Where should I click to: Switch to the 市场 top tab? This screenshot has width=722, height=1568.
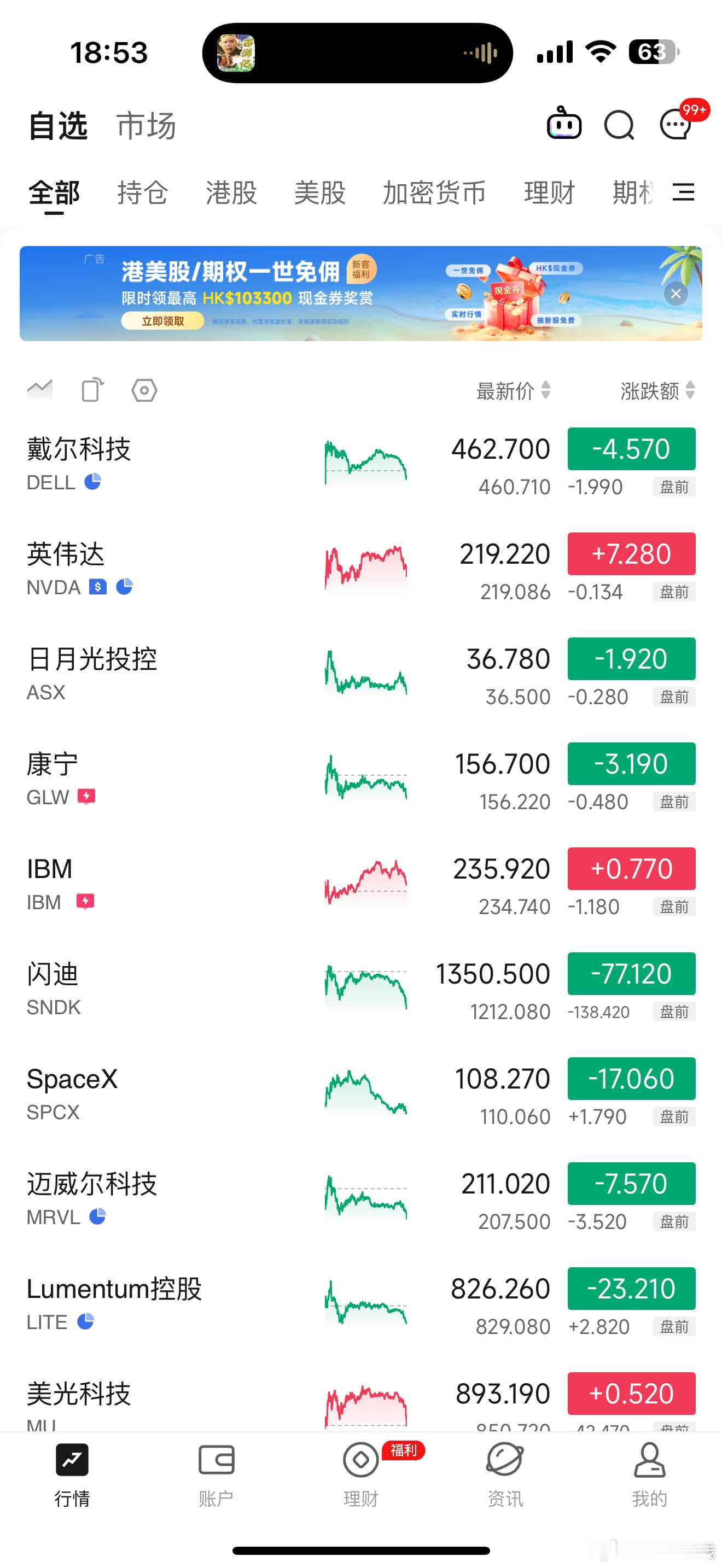tap(146, 126)
